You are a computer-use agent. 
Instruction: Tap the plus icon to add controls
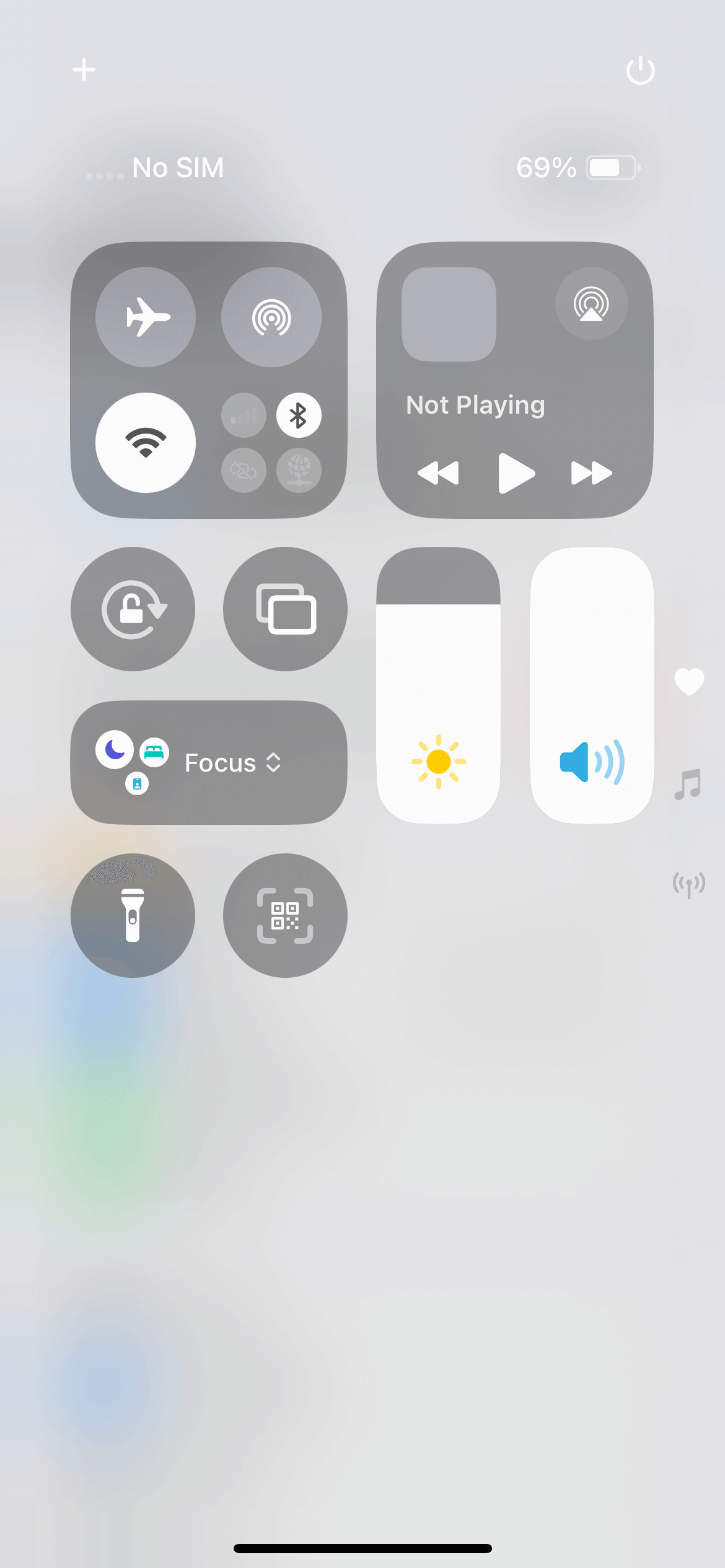pyautogui.click(x=84, y=69)
